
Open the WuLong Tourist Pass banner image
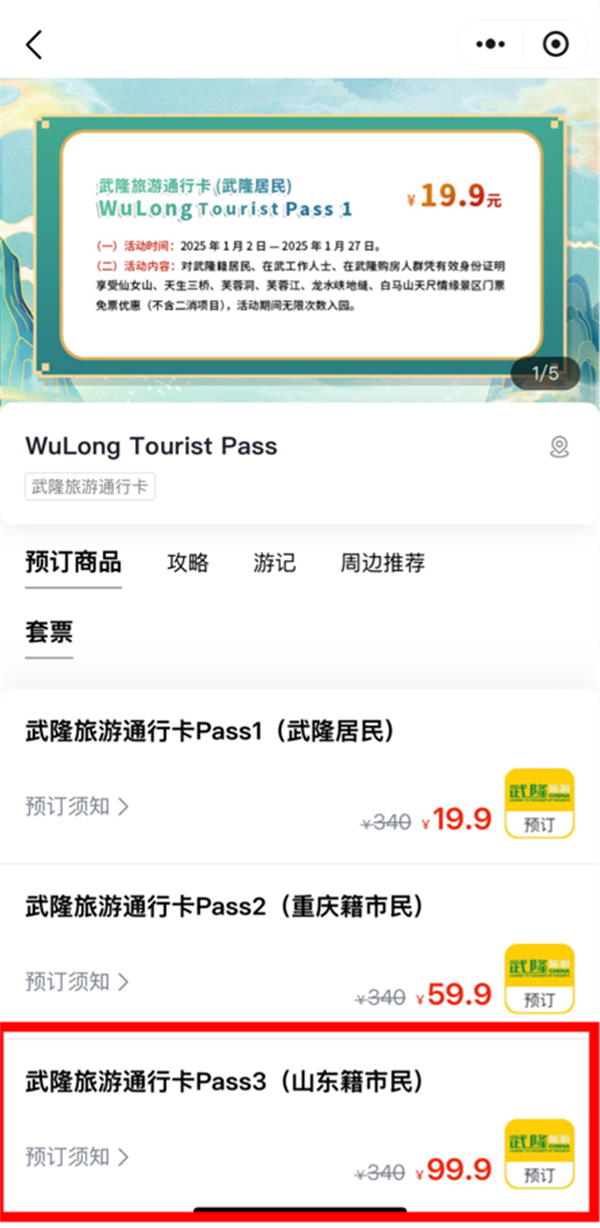[x=300, y=240]
